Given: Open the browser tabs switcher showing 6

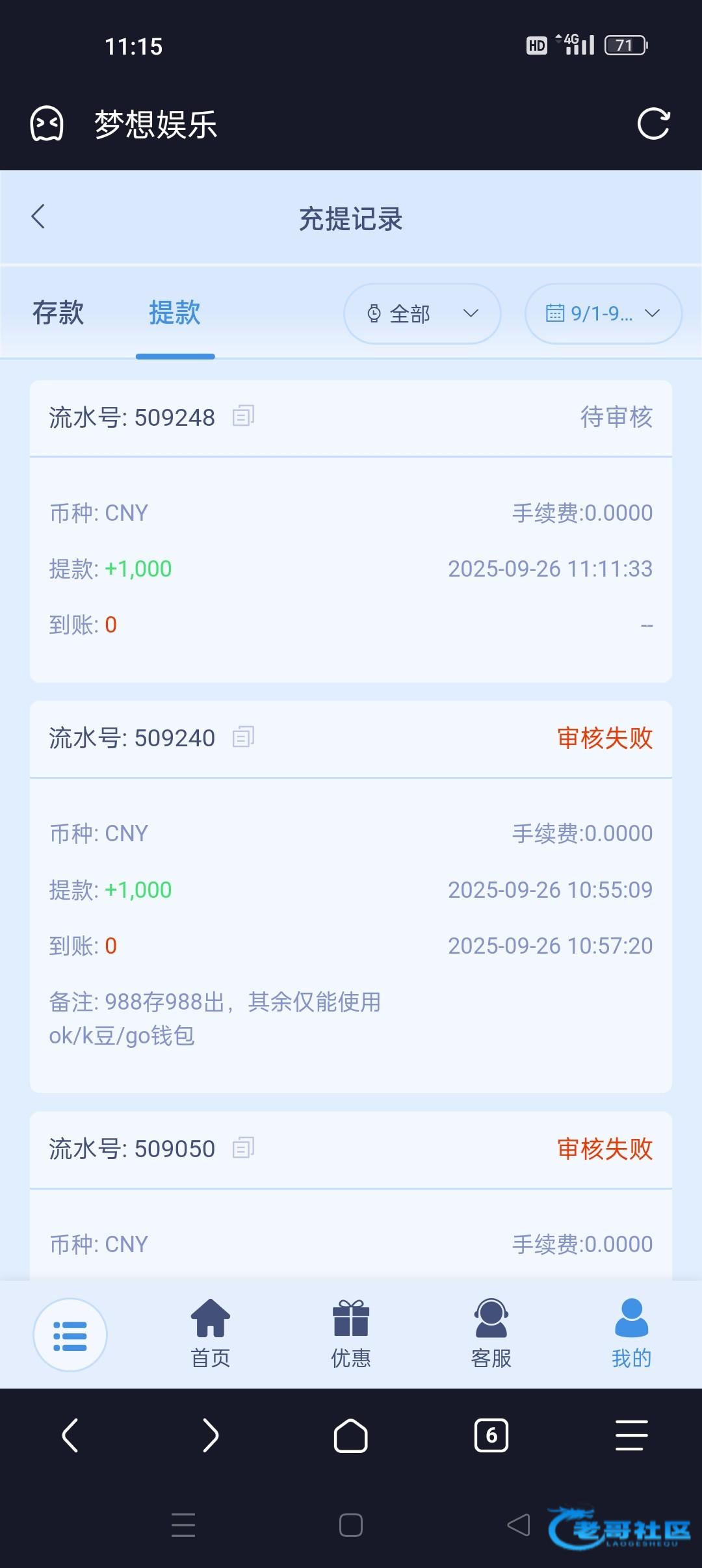Looking at the screenshot, I should [491, 1435].
